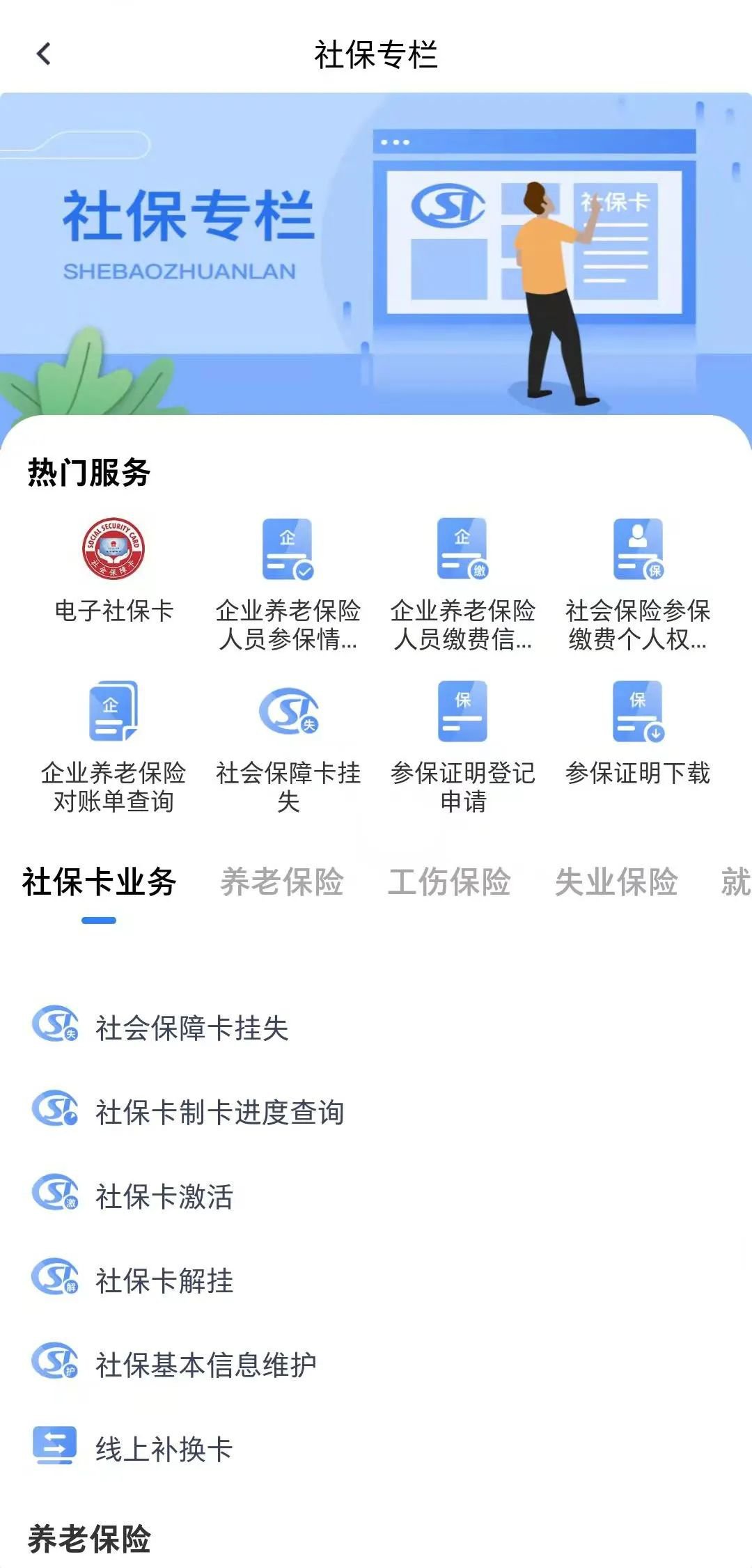The height and width of the screenshot is (1568, 752).
Task: Open 企业养老保险人员参保情况 in hot services
Action: [x=288, y=583]
